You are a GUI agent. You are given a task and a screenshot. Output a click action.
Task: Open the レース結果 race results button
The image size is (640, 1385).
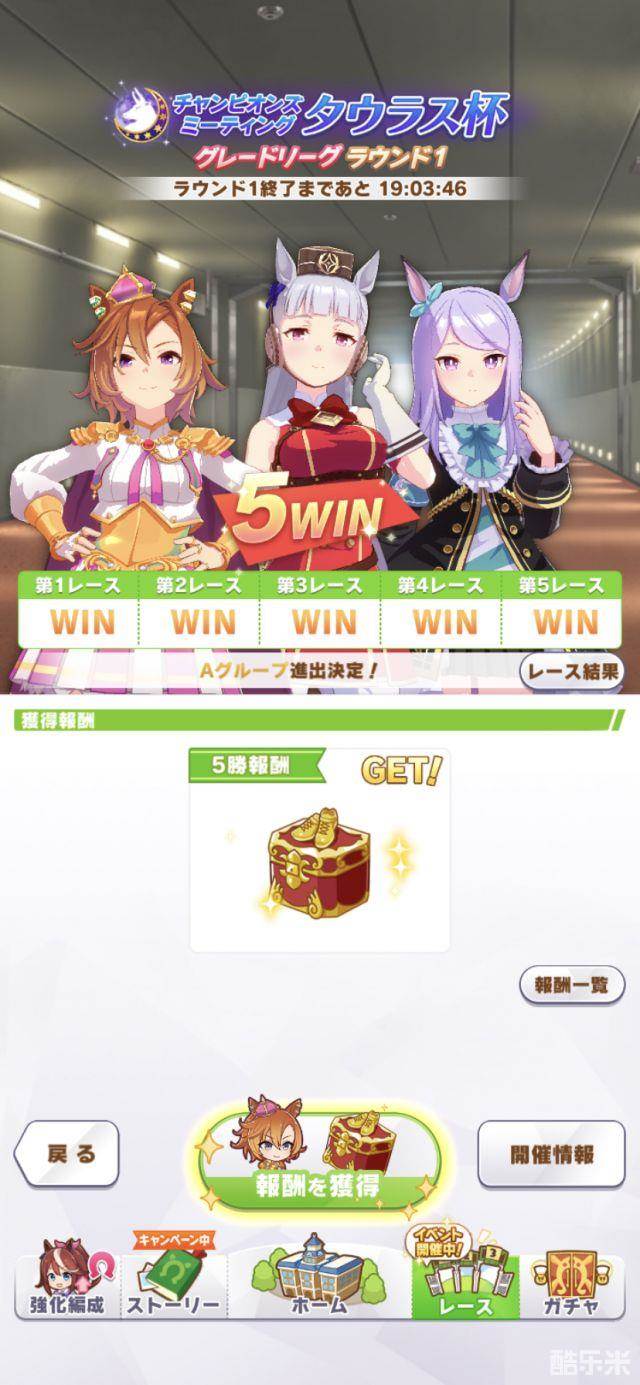(x=573, y=671)
